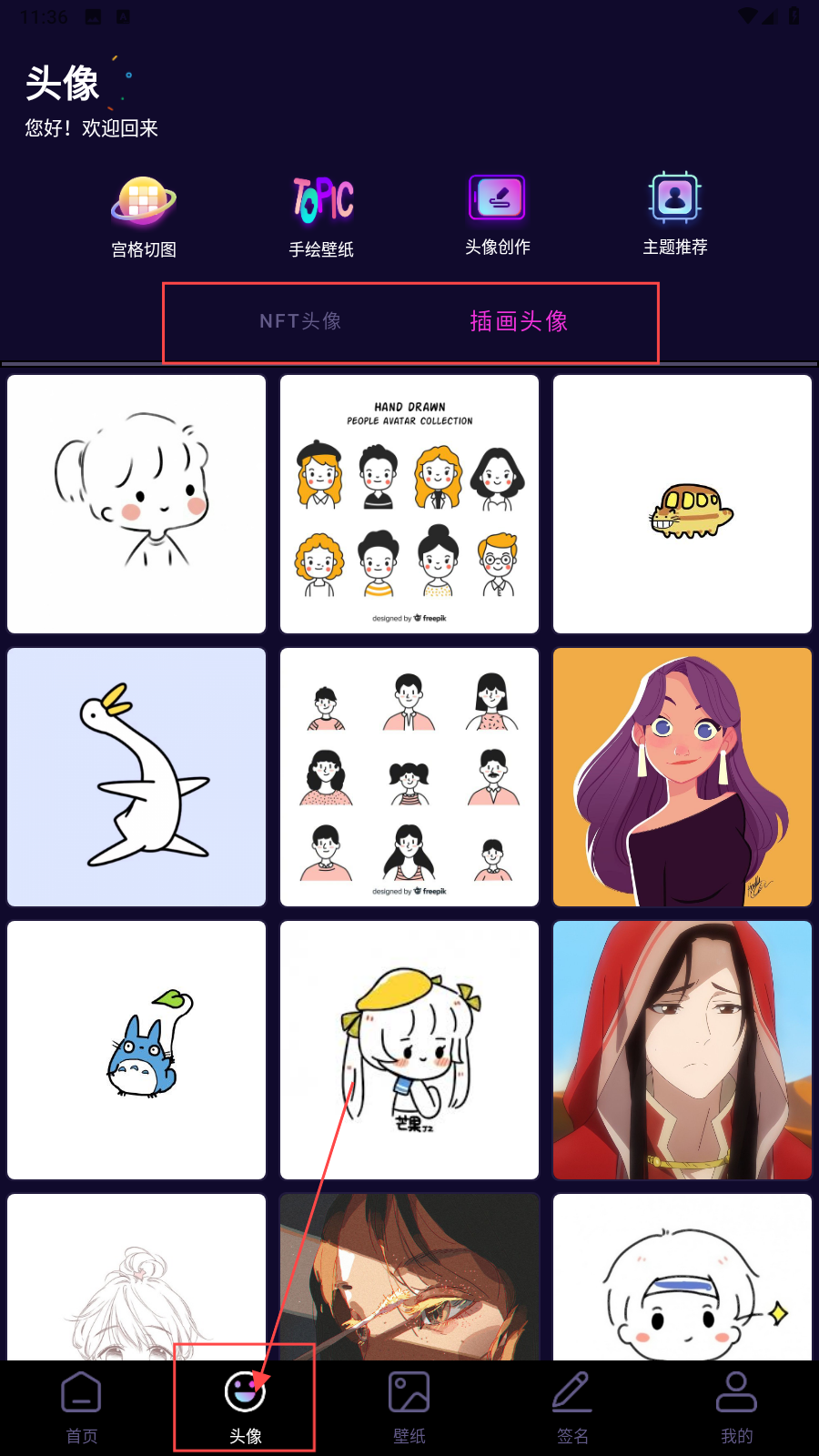Screen dimensions: 819x1456
Task: Open the 头像创作 avatar creation tool
Action: (x=498, y=215)
